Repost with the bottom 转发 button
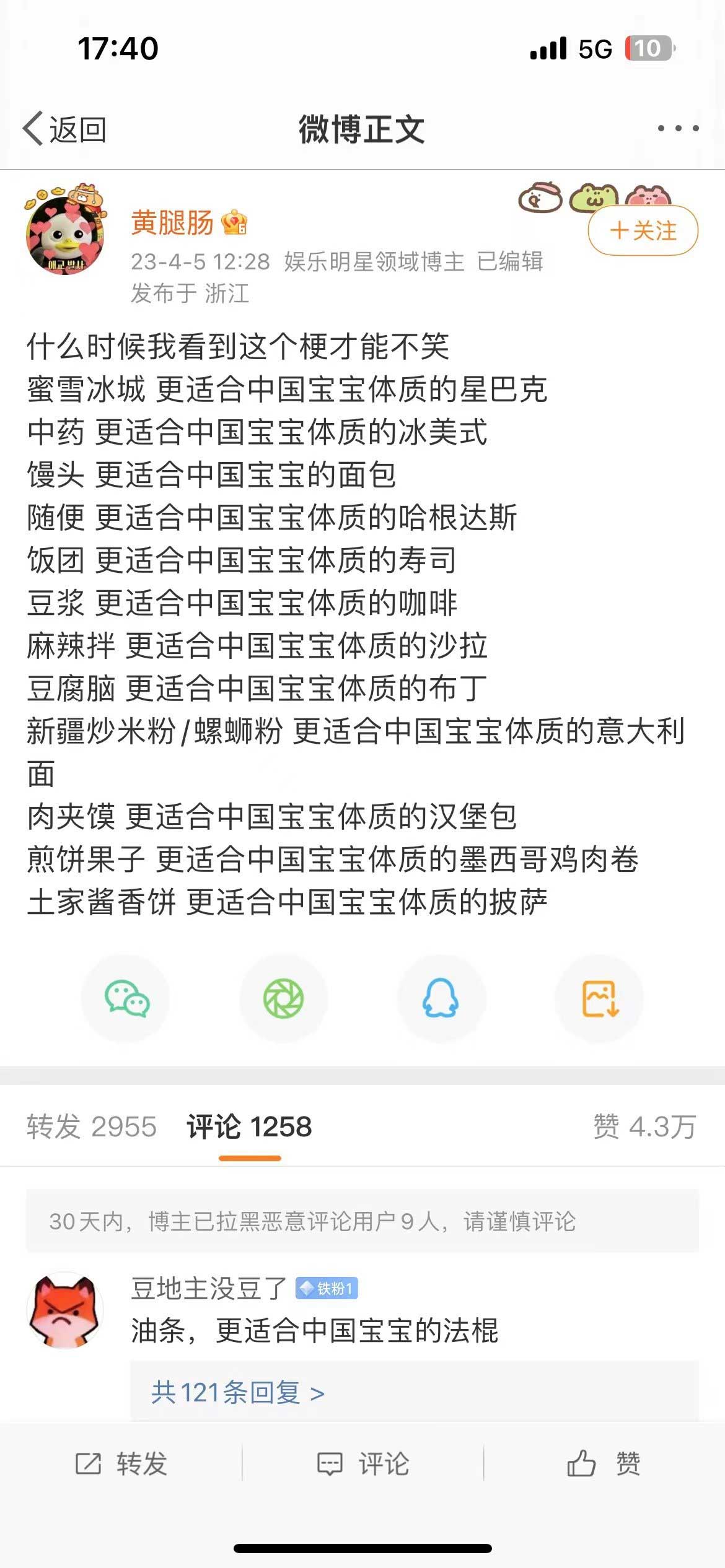This screenshot has height=1568, width=725. (122, 1465)
